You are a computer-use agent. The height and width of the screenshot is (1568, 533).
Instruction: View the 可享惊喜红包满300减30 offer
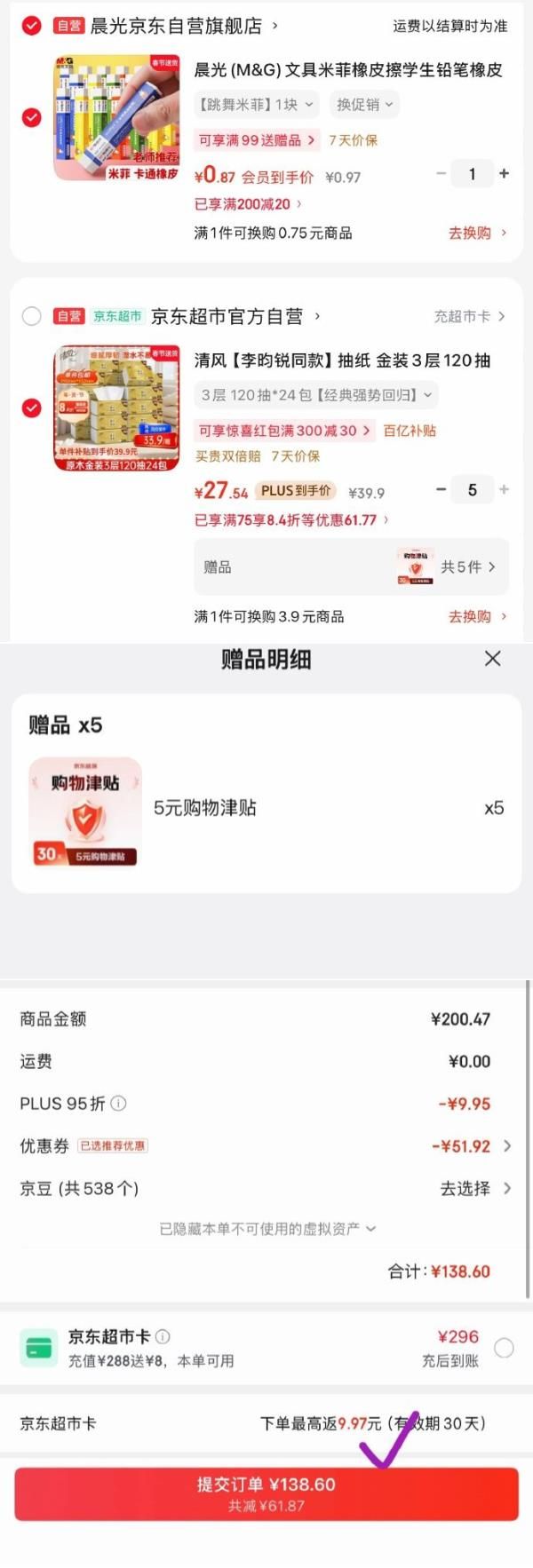284,431
